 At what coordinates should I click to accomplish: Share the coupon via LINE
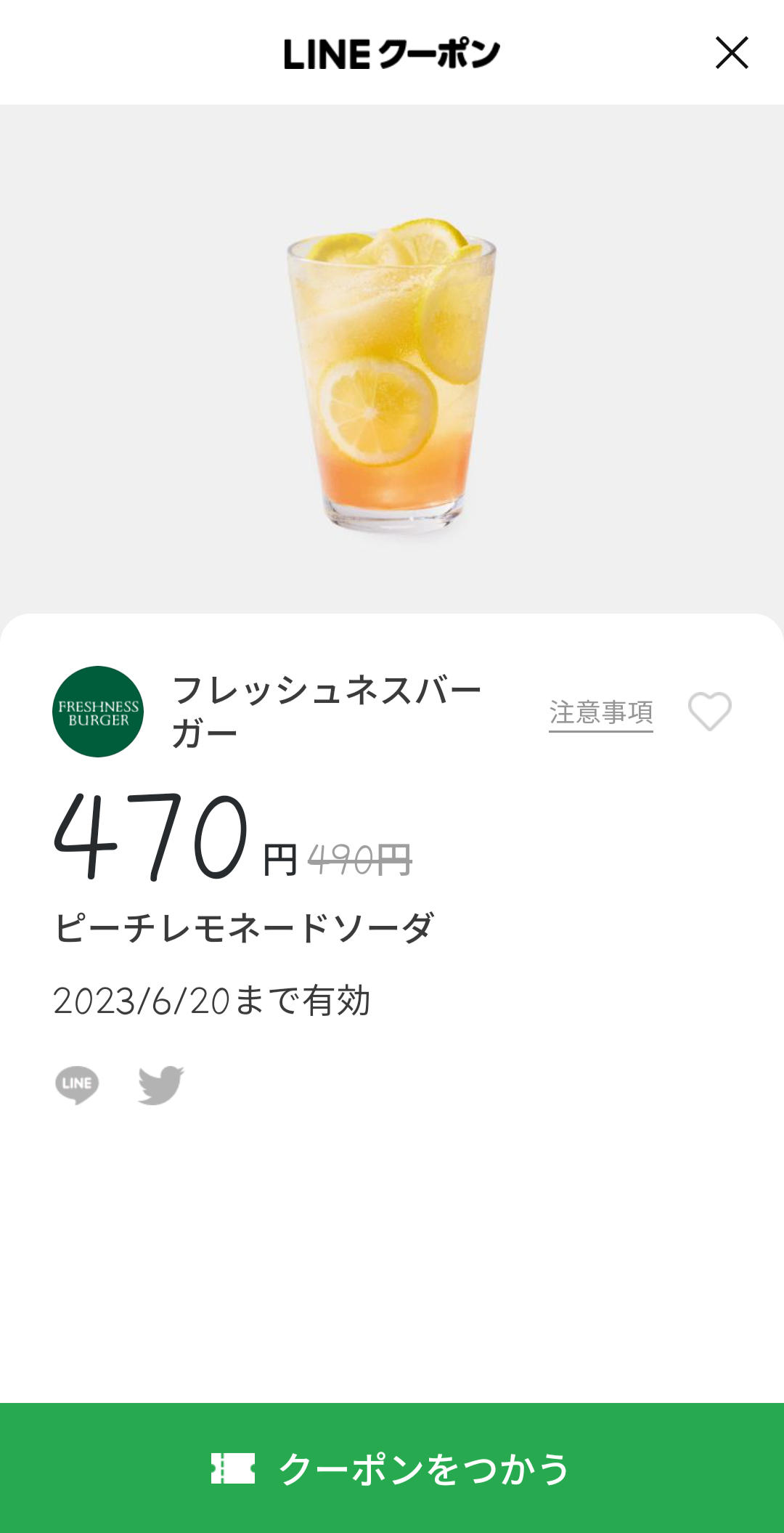point(77,1085)
